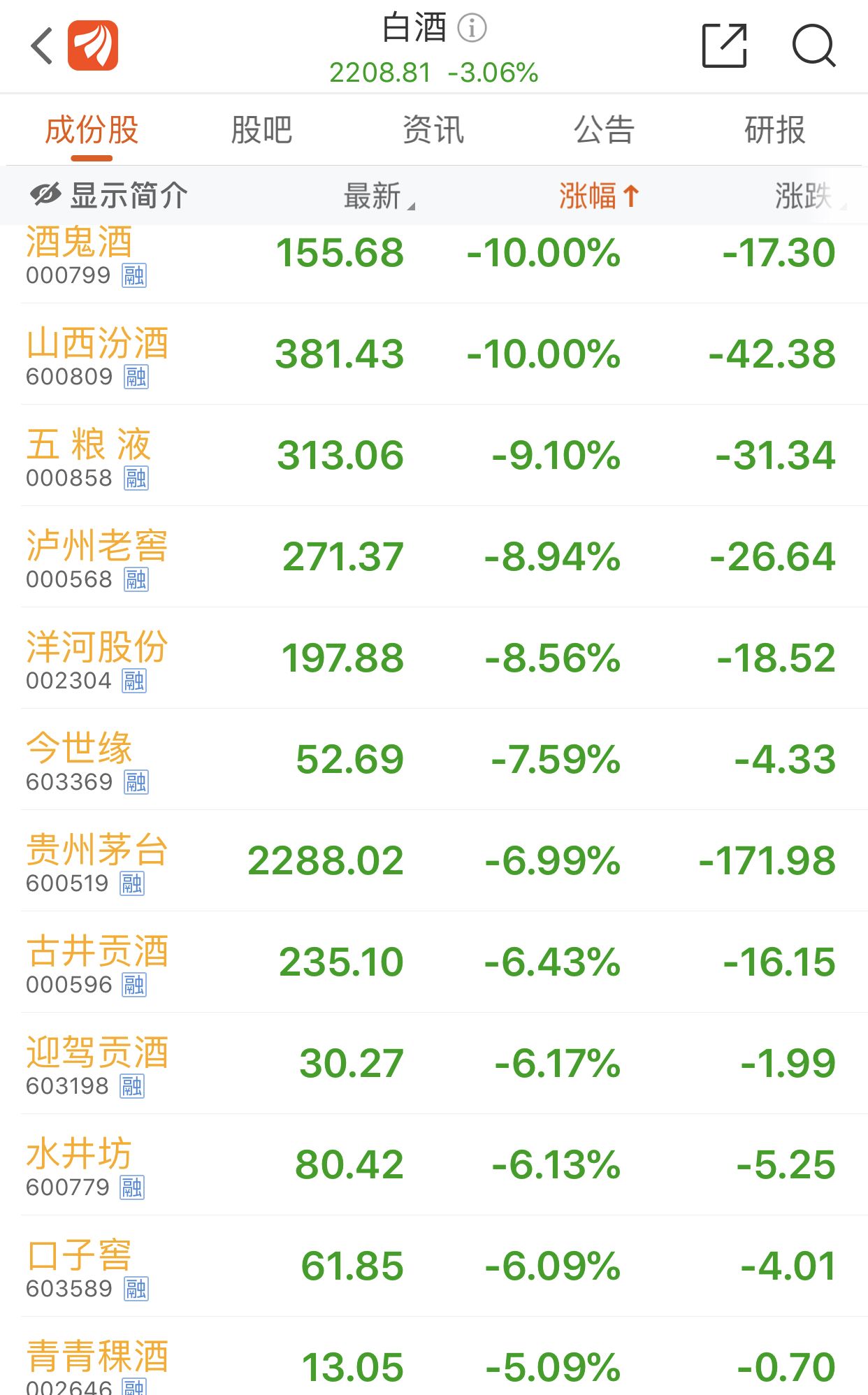Open stock 古井贡酒 000596
Image resolution: width=868 pixels, height=1395 pixels.
click(x=444, y=962)
